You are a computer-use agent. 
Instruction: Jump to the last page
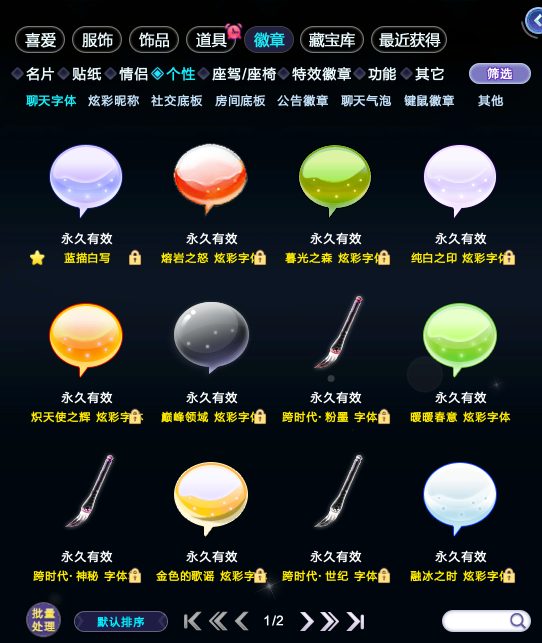coord(355,621)
